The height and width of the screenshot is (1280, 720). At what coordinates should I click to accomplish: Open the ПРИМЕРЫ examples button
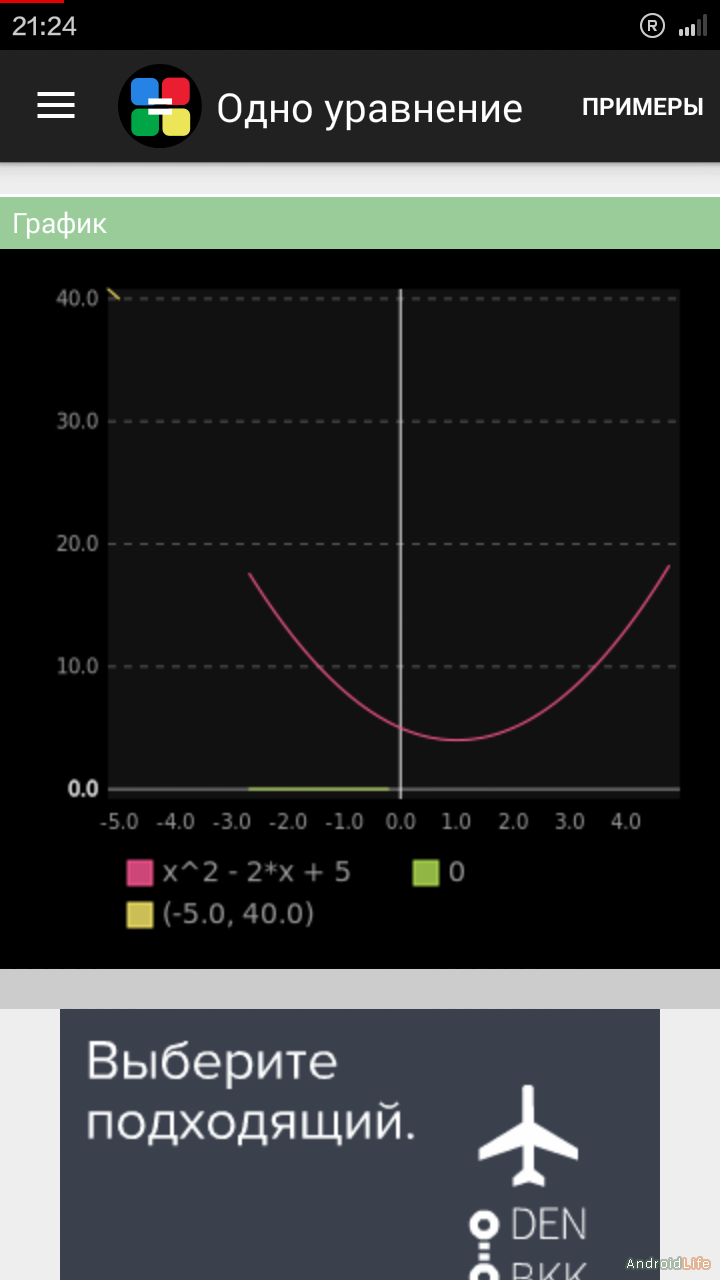[x=642, y=107]
